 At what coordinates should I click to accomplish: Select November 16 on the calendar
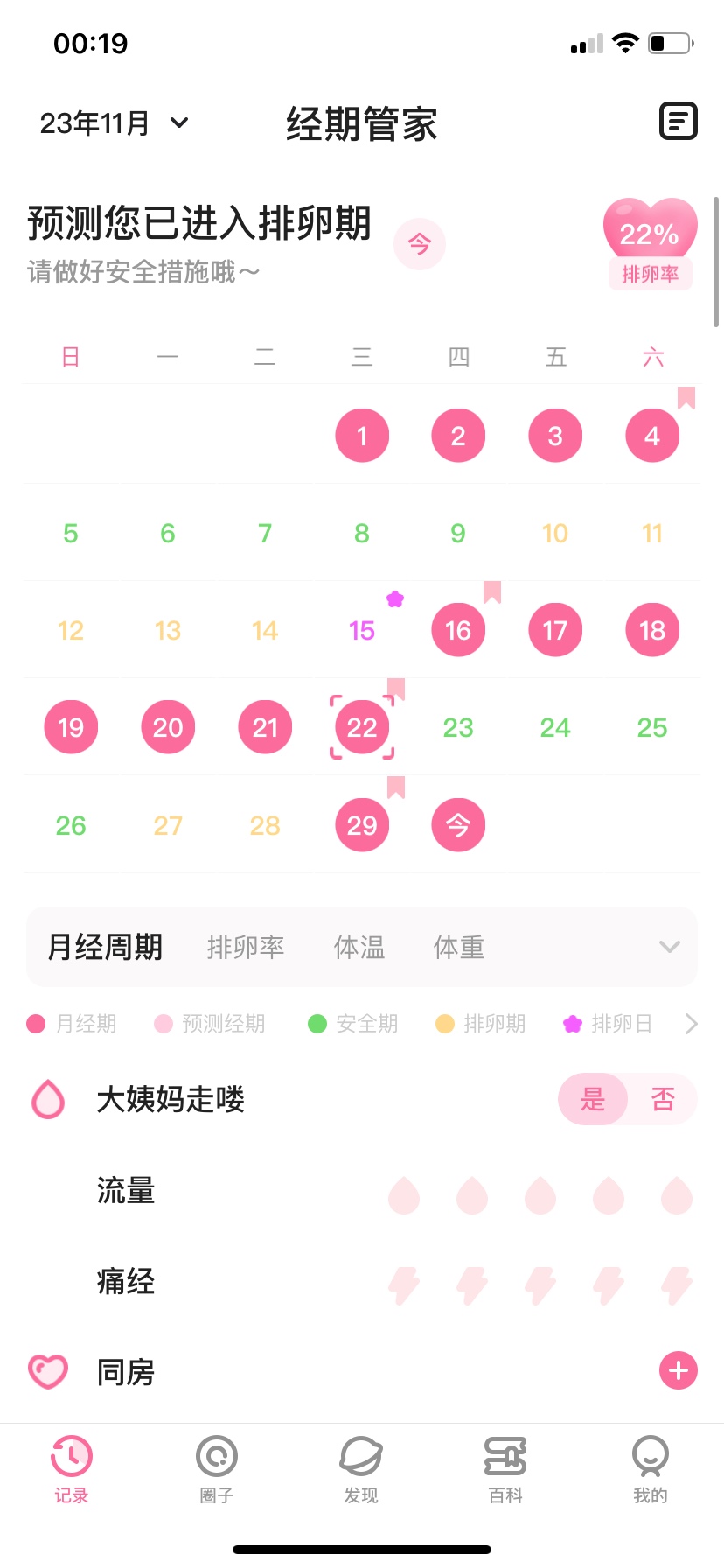click(458, 630)
